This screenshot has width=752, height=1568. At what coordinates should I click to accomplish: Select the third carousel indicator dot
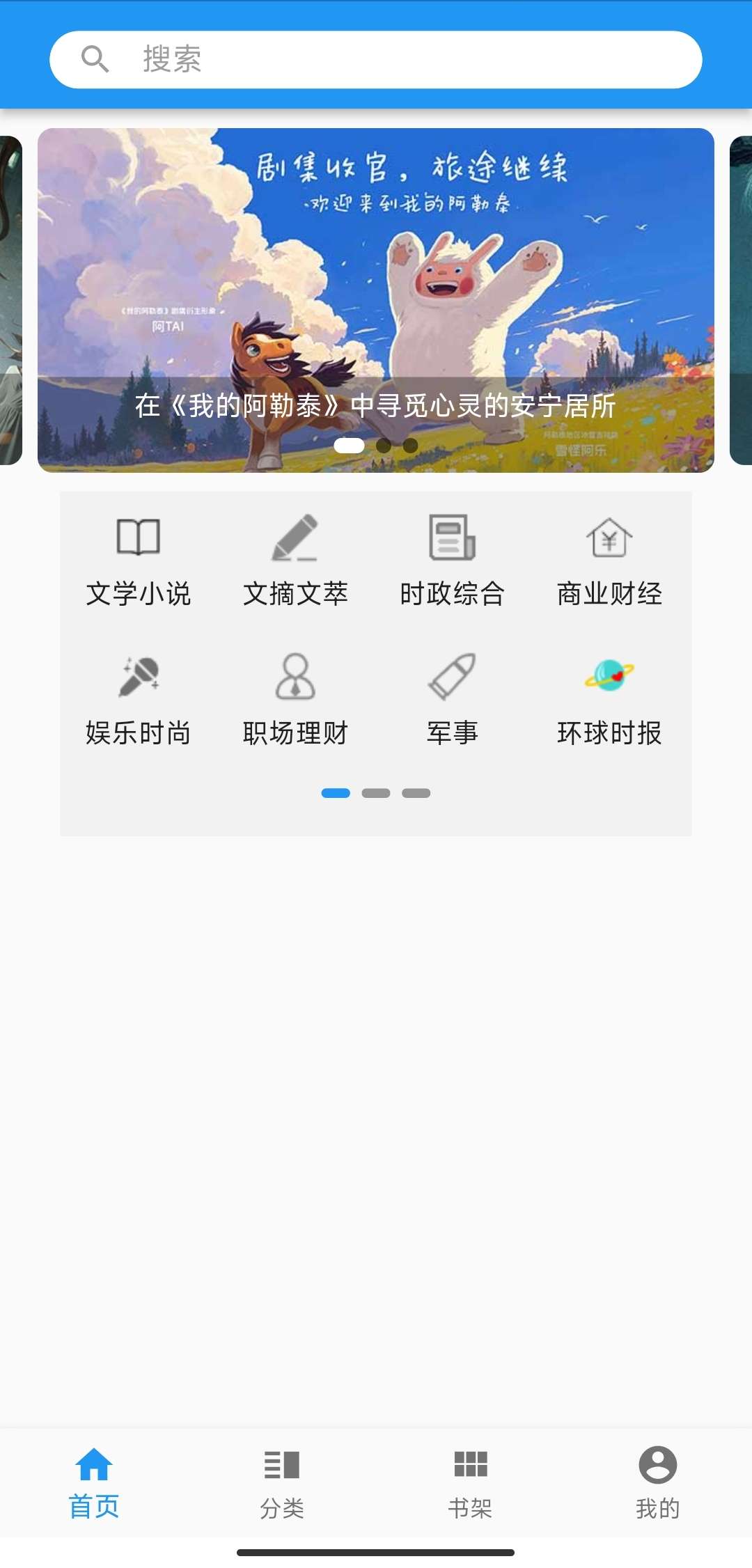[411, 446]
